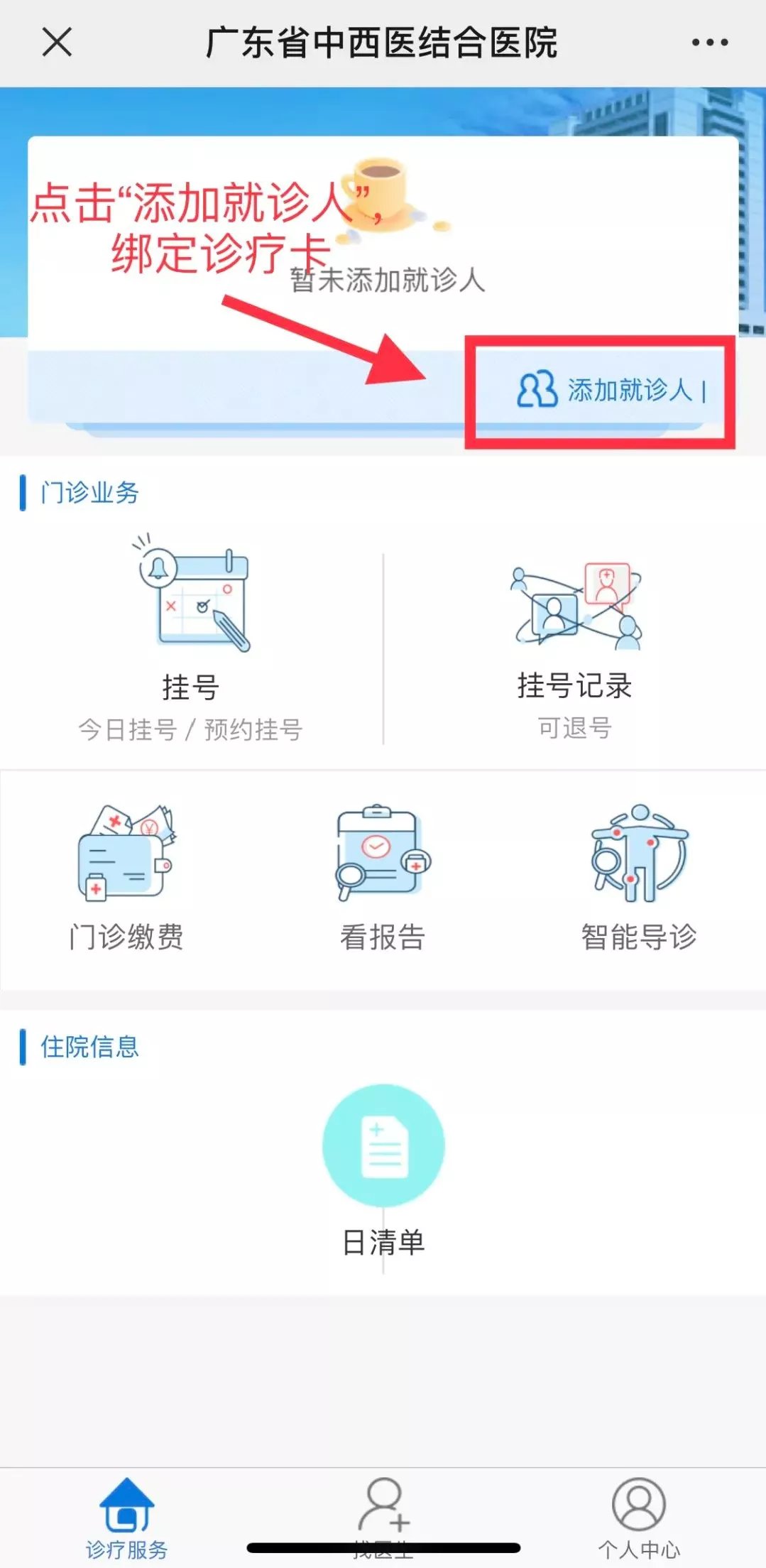Open the three-dot overflow menu
This screenshot has width=766, height=1568.
pos(710,43)
